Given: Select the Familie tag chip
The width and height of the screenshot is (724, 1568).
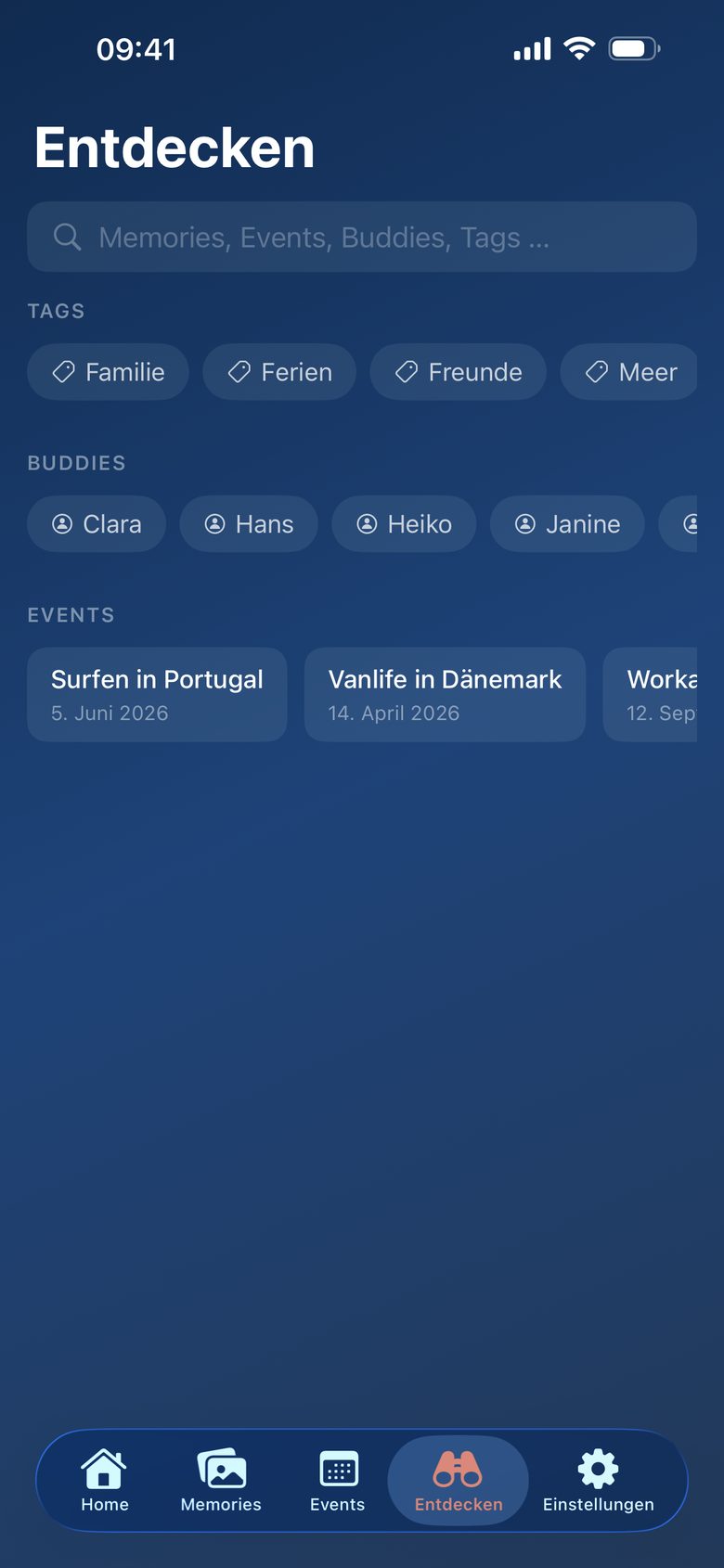Looking at the screenshot, I should (108, 372).
